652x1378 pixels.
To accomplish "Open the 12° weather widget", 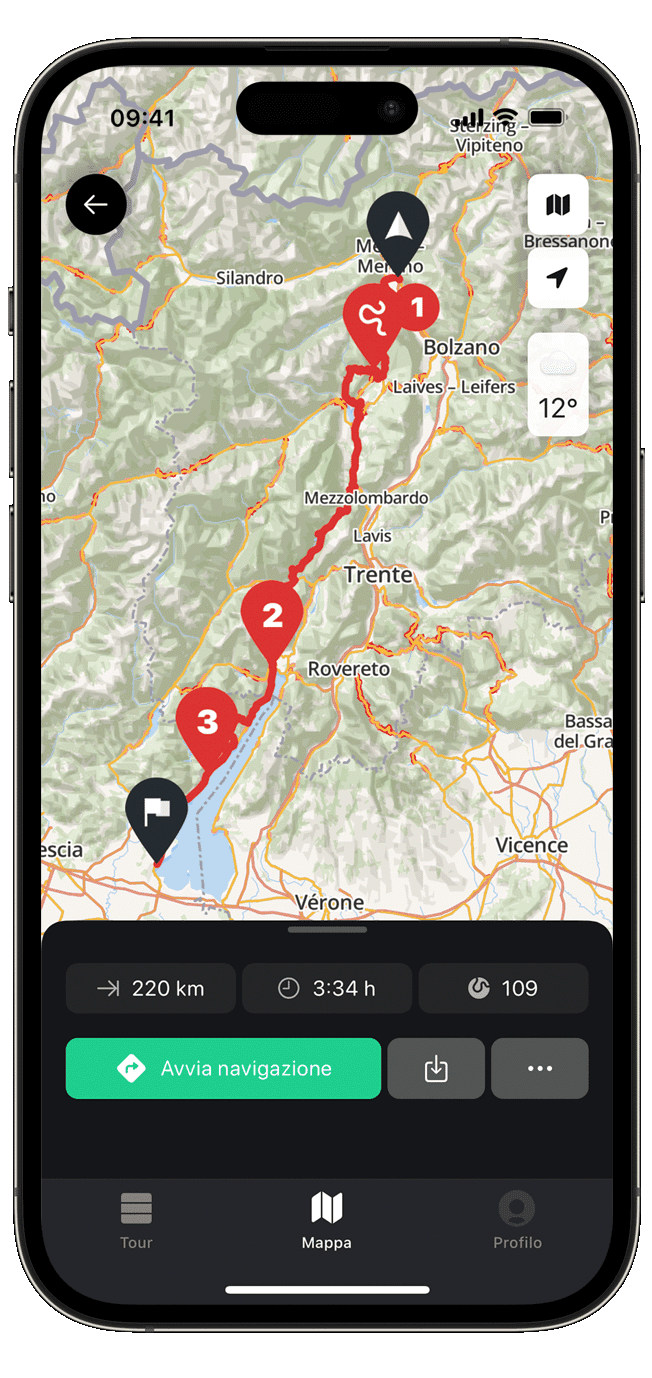I will tap(558, 385).
